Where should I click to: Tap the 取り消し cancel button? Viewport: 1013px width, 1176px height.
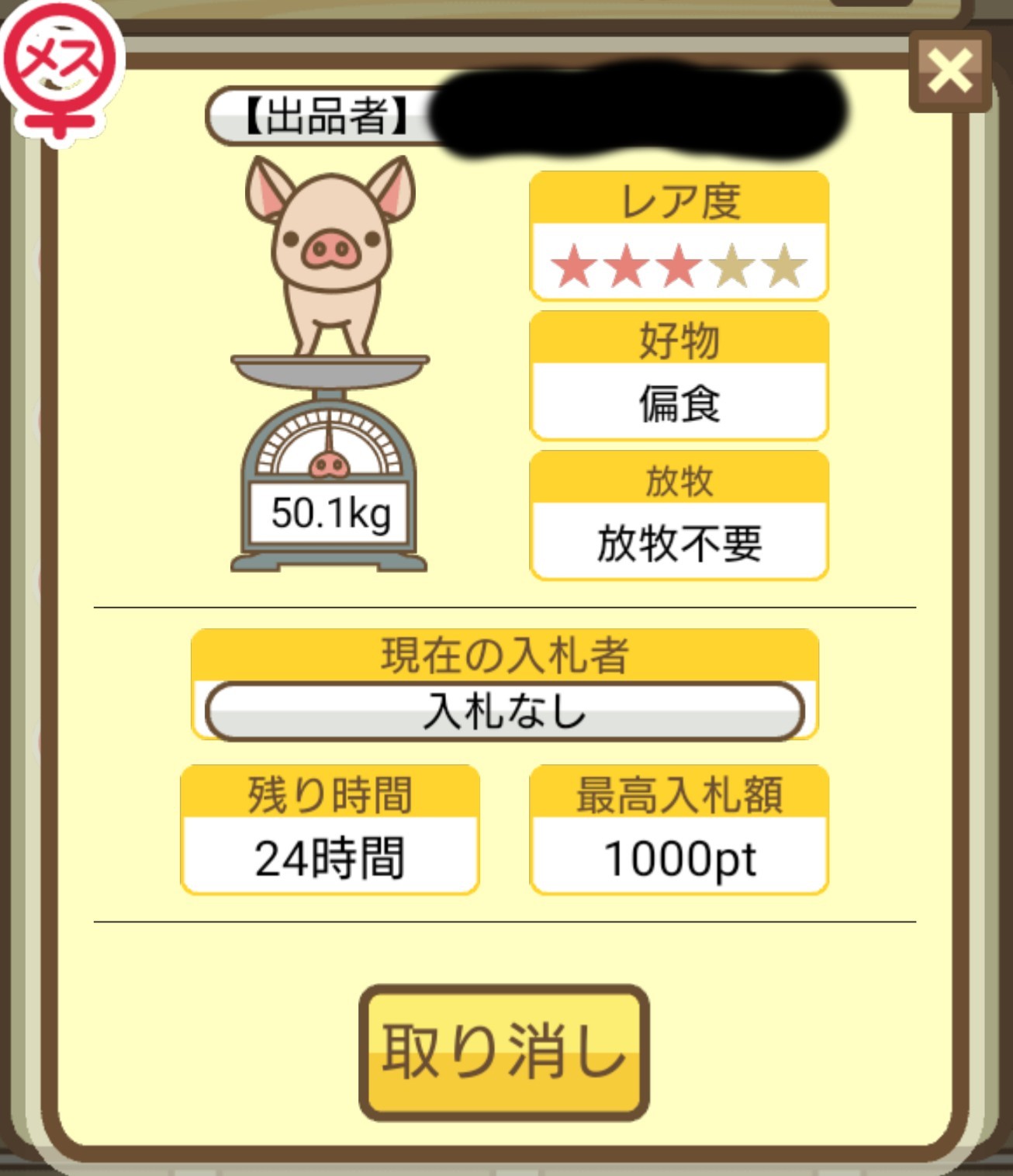pos(503,1052)
